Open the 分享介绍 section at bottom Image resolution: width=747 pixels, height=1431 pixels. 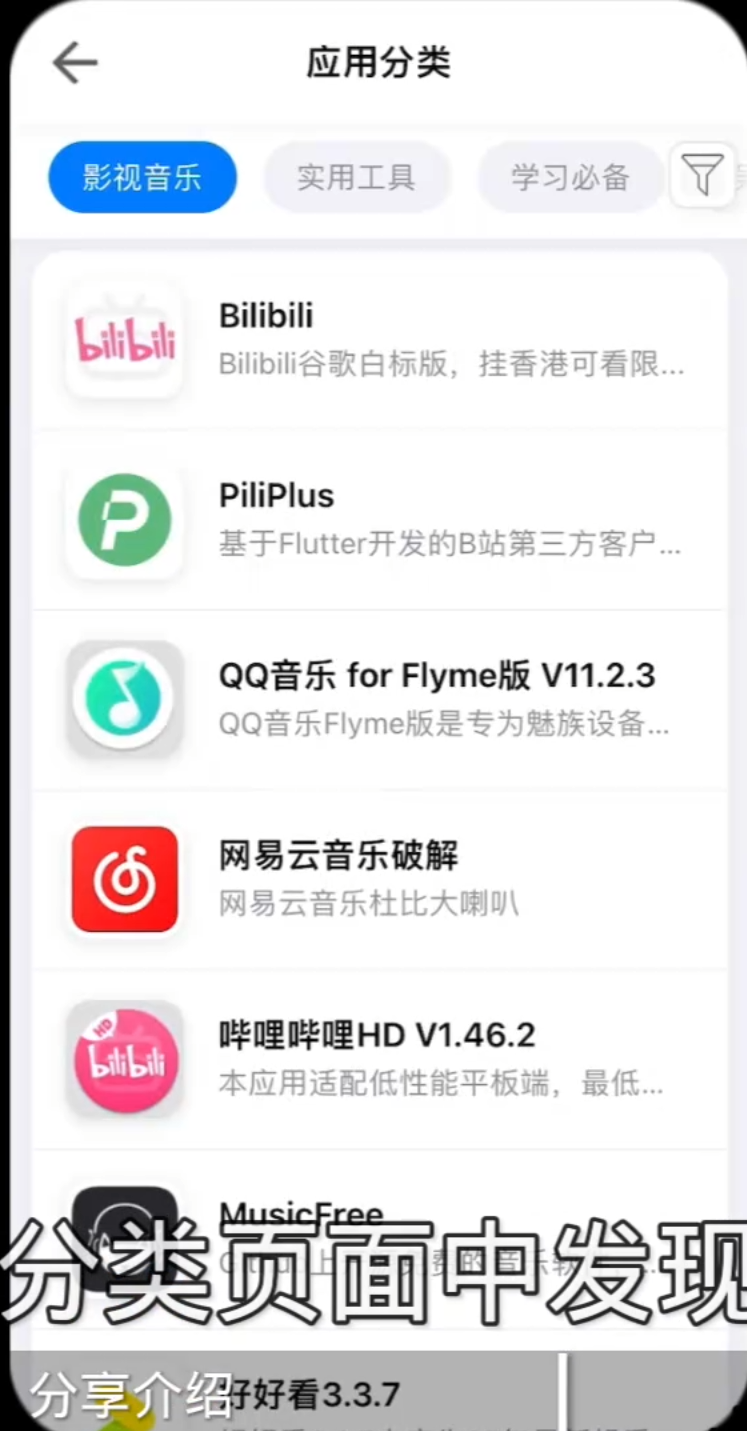click(x=131, y=1390)
